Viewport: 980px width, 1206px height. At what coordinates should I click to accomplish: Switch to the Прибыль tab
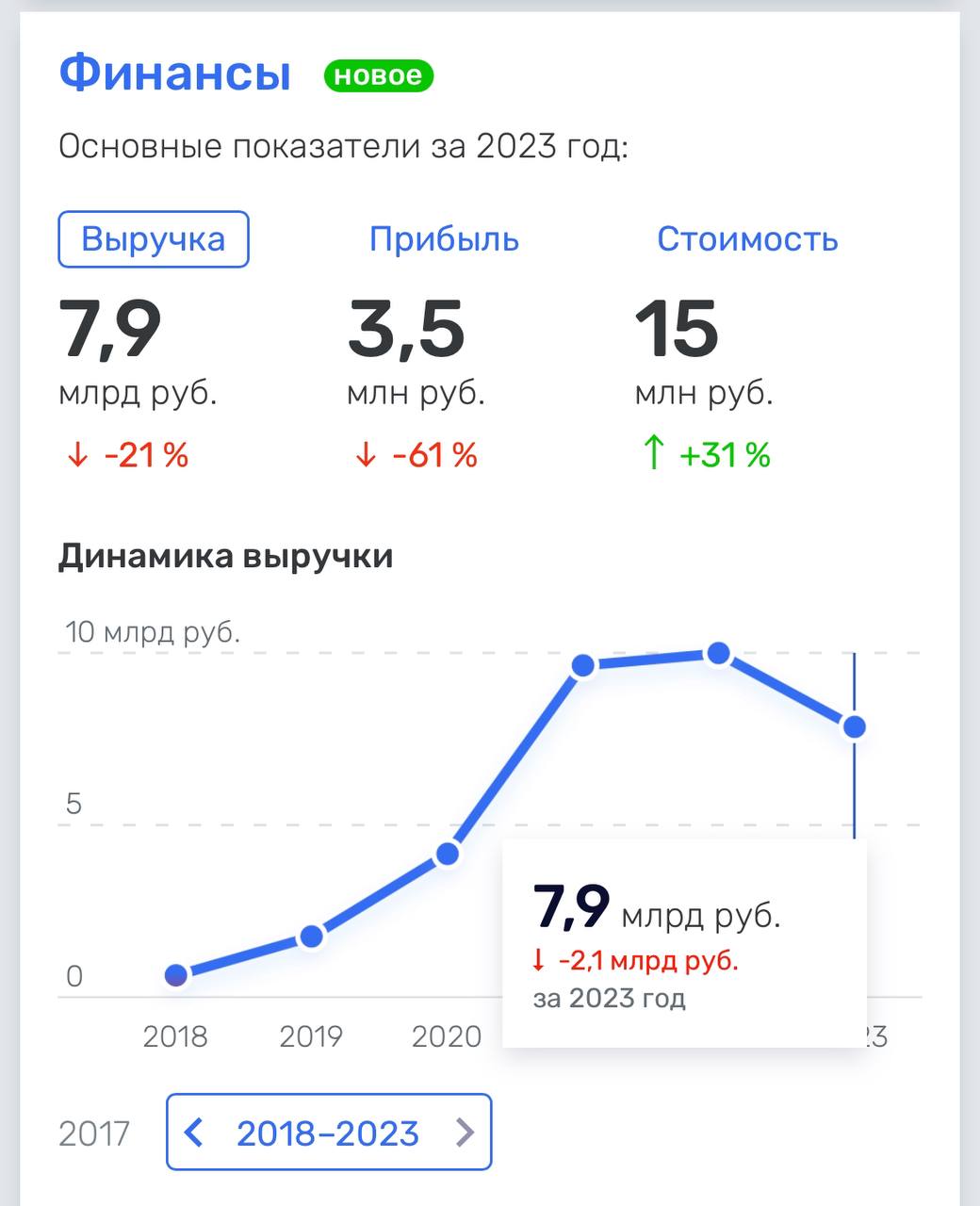(444, 239)
